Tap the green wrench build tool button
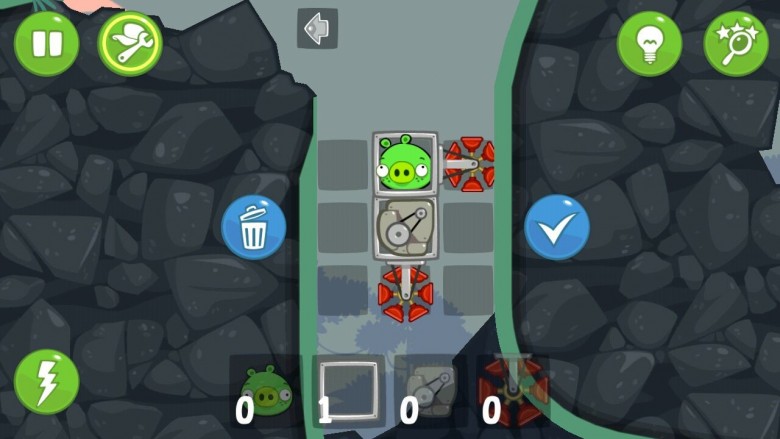The height and width of the screenshot is (439, 780). tap(130, 43)
